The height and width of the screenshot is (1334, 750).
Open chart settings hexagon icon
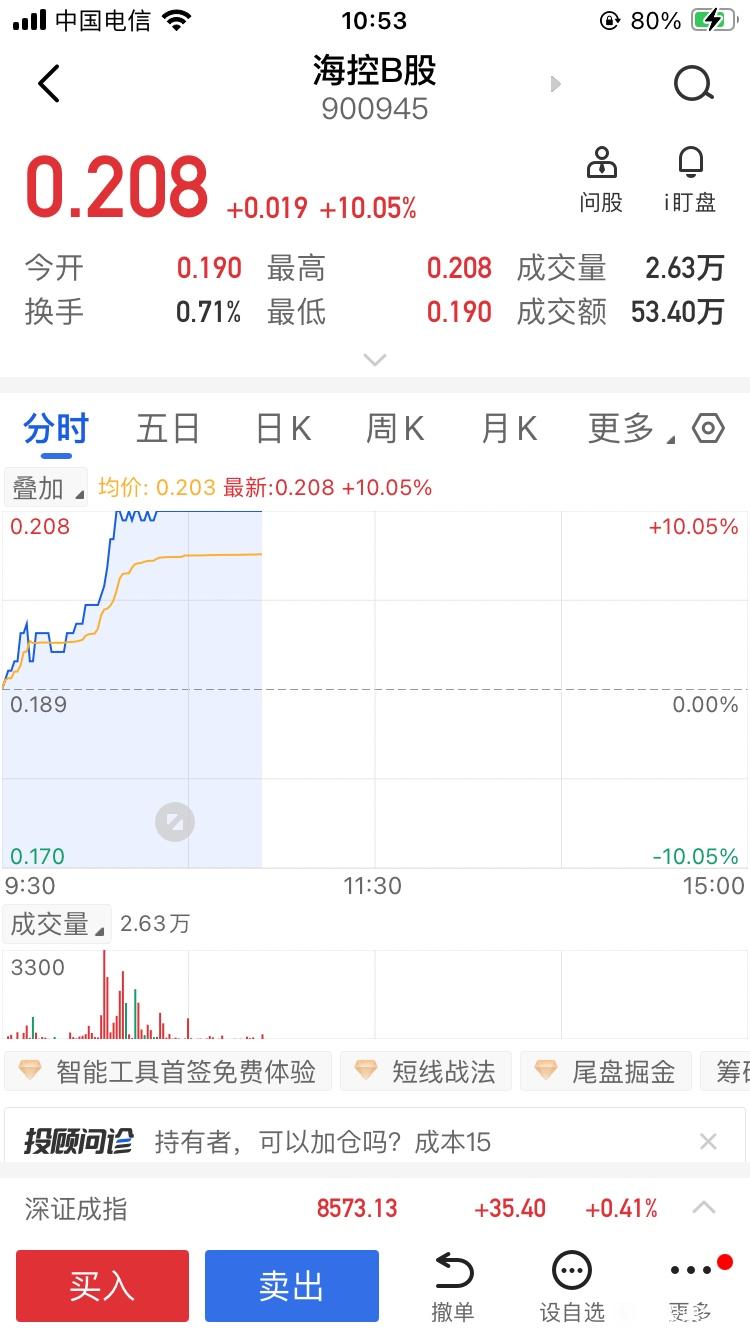point(708,429)
